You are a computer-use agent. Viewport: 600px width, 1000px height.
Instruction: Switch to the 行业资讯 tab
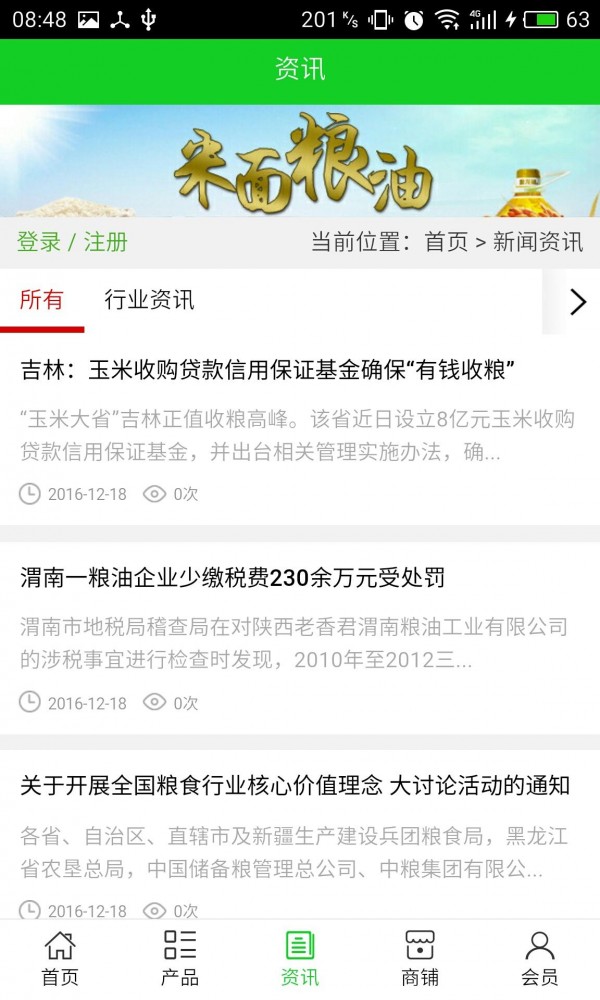coord(149,300)
